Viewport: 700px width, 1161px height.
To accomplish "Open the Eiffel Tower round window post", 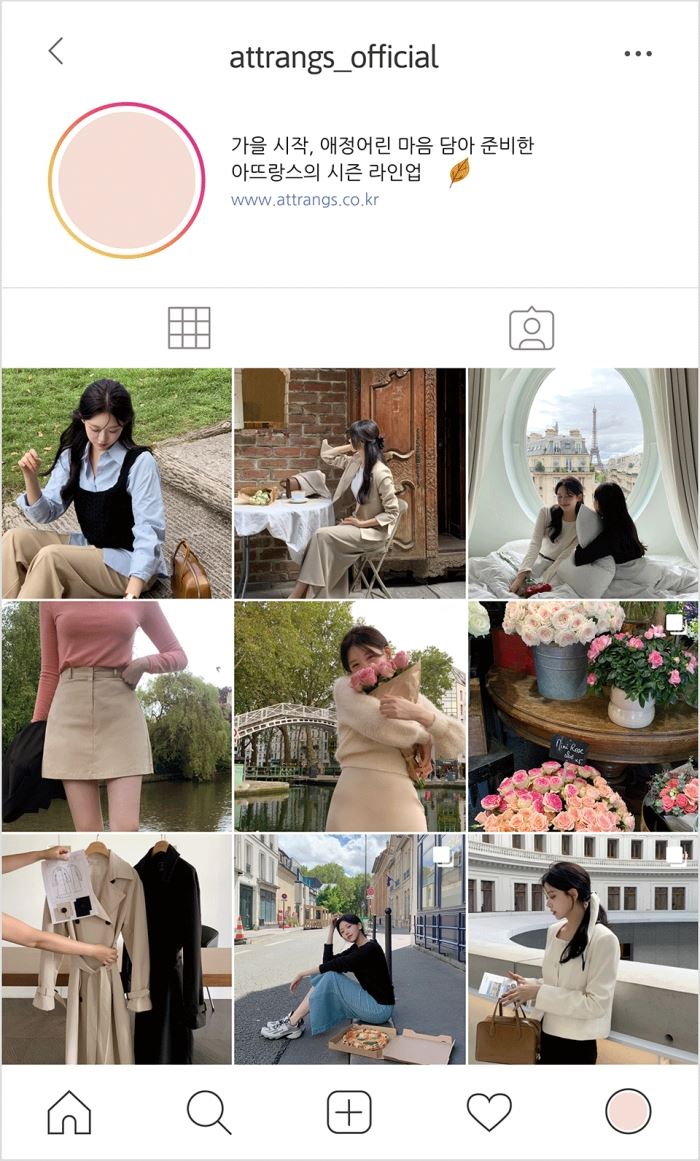I will click(x=583, y=483).
